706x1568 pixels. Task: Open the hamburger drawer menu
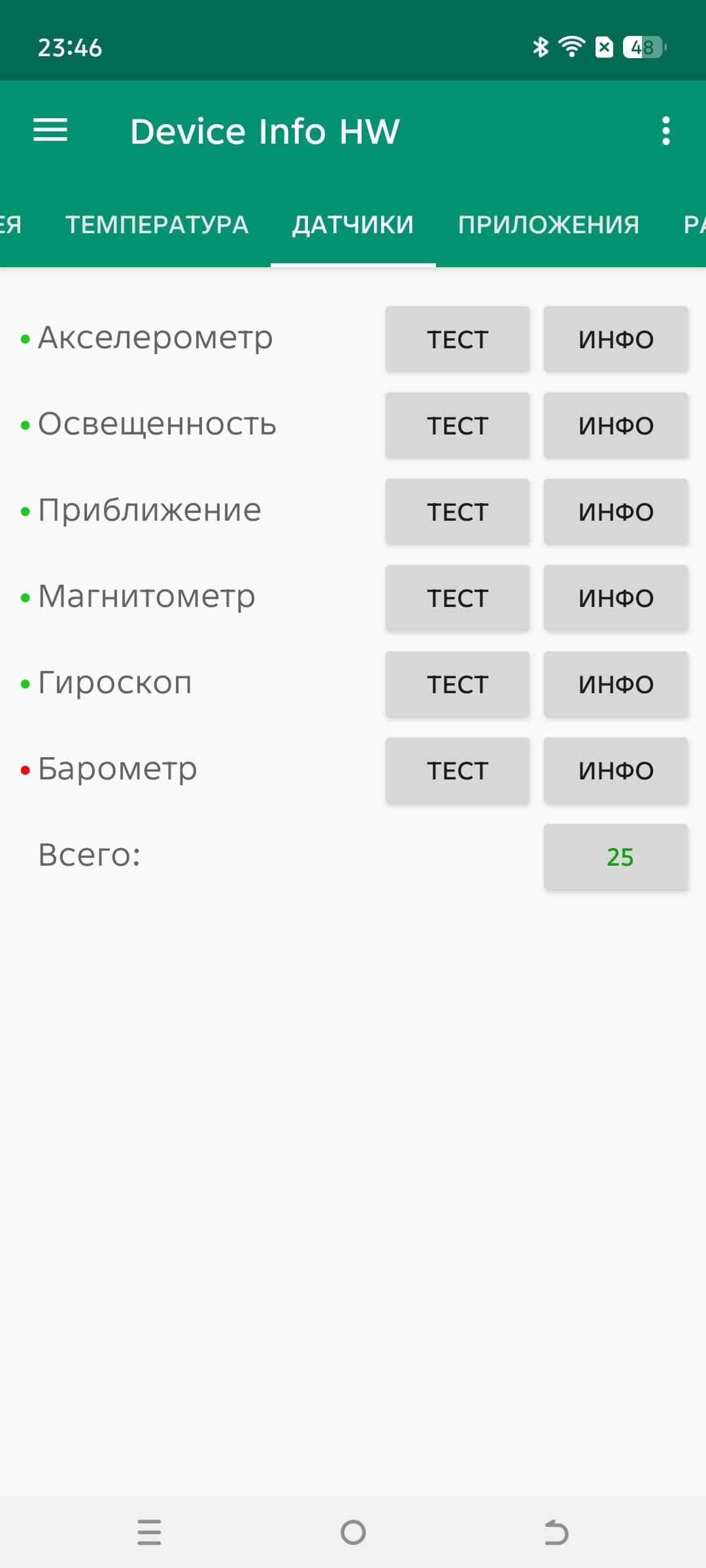pyautogui.click(x=50, y=130)
